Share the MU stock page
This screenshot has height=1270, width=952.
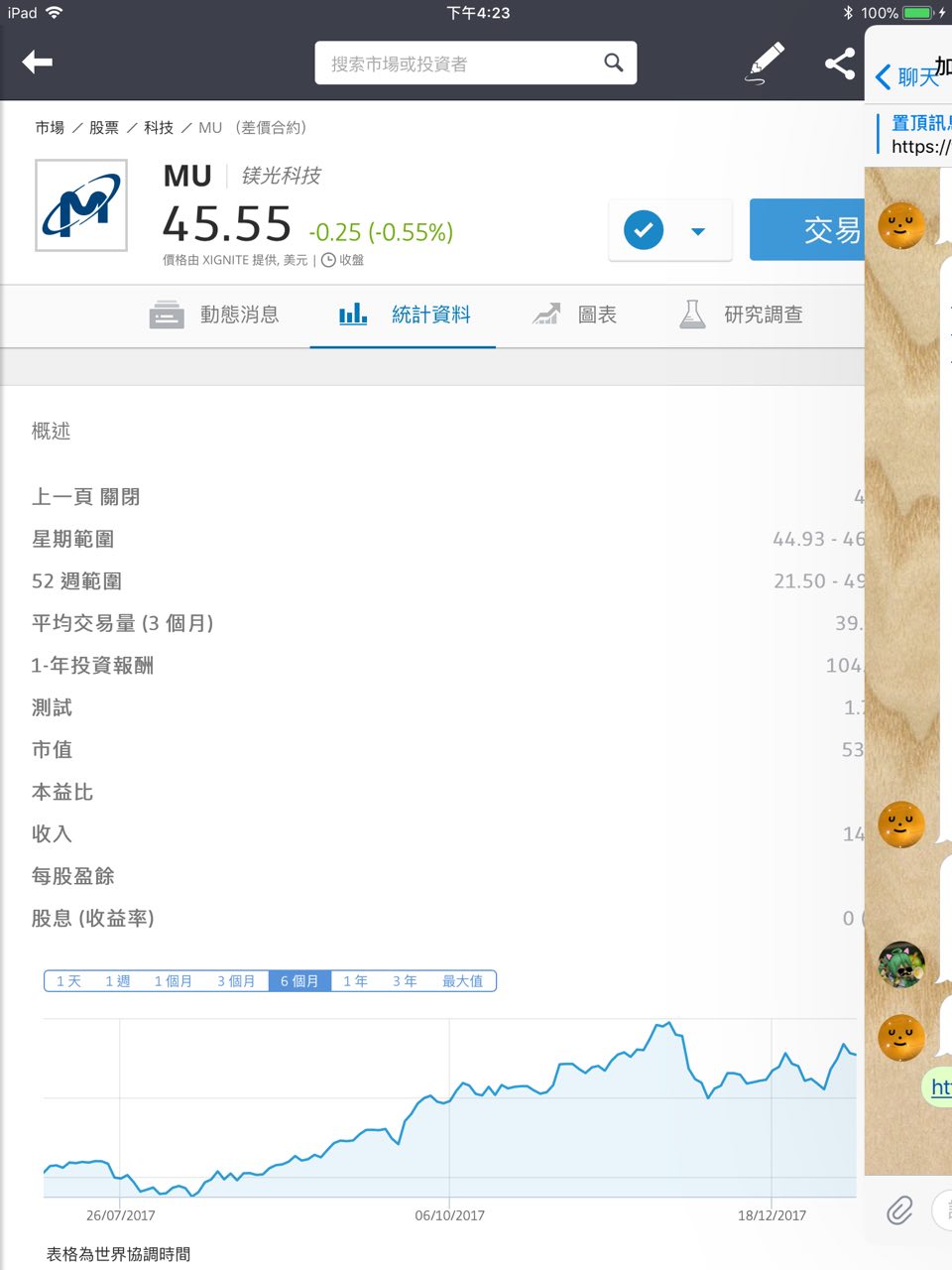pos(840,63)
